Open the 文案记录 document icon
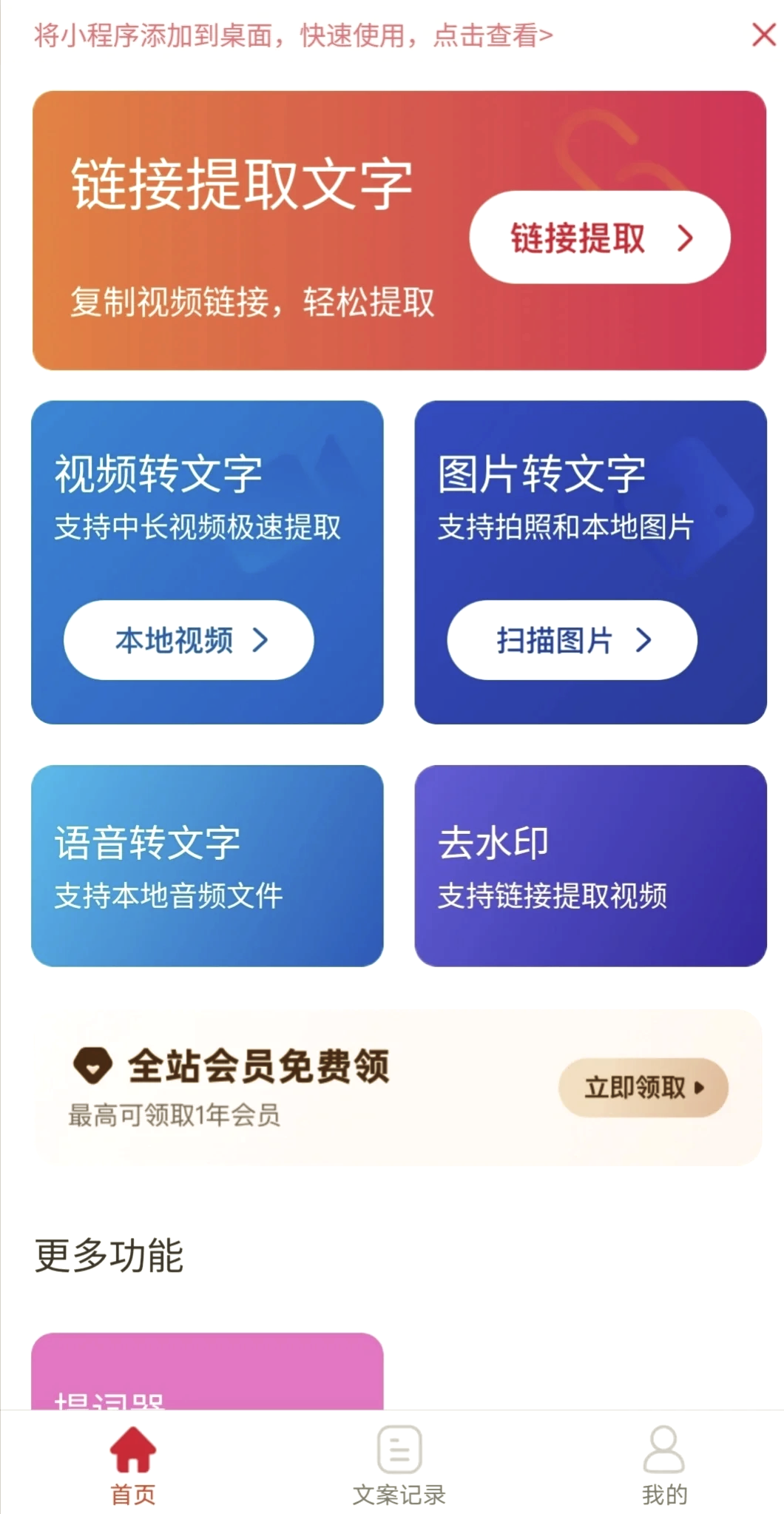 (x=398, y=1447)
